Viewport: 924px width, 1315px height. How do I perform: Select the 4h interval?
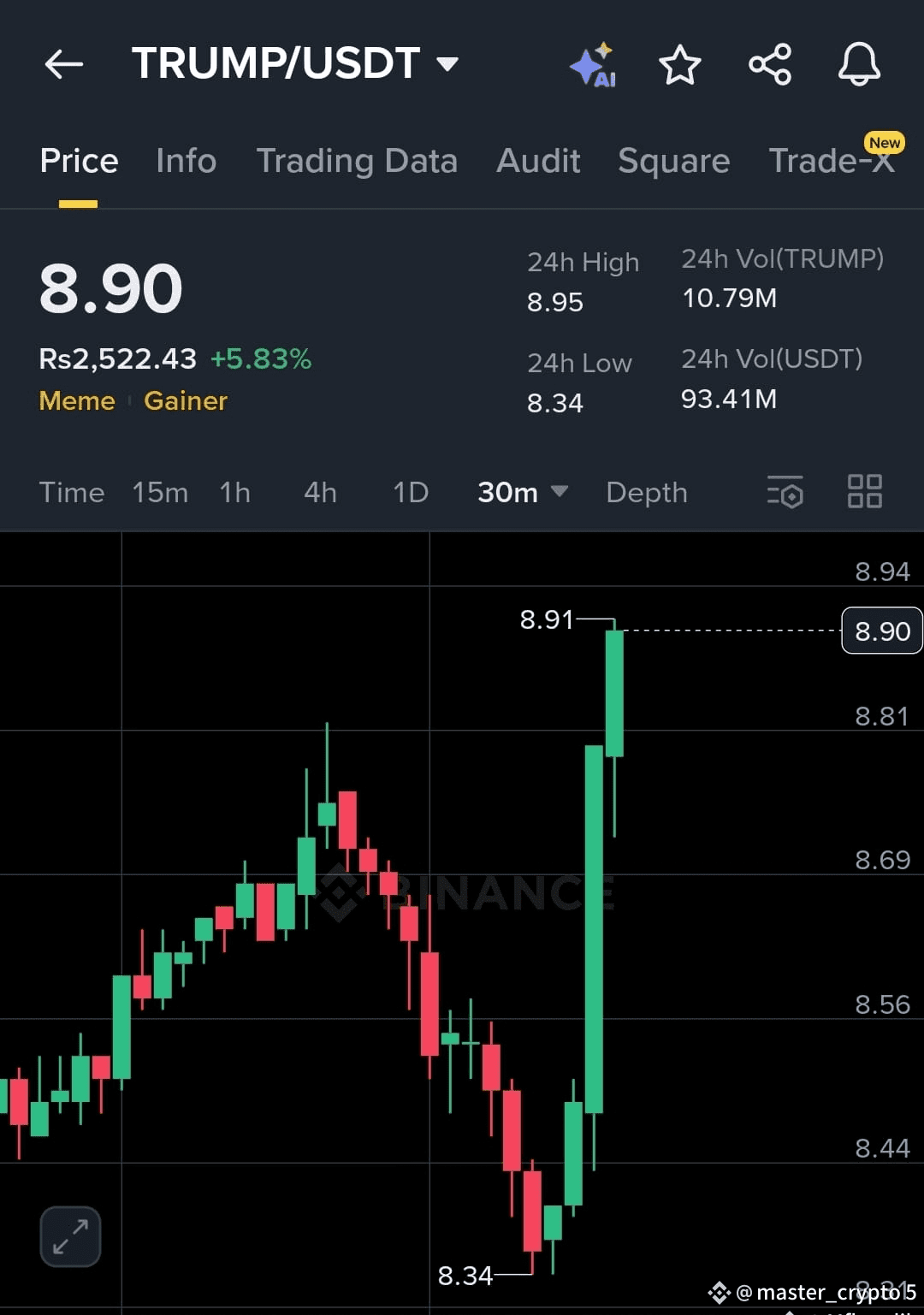[320, 492]
